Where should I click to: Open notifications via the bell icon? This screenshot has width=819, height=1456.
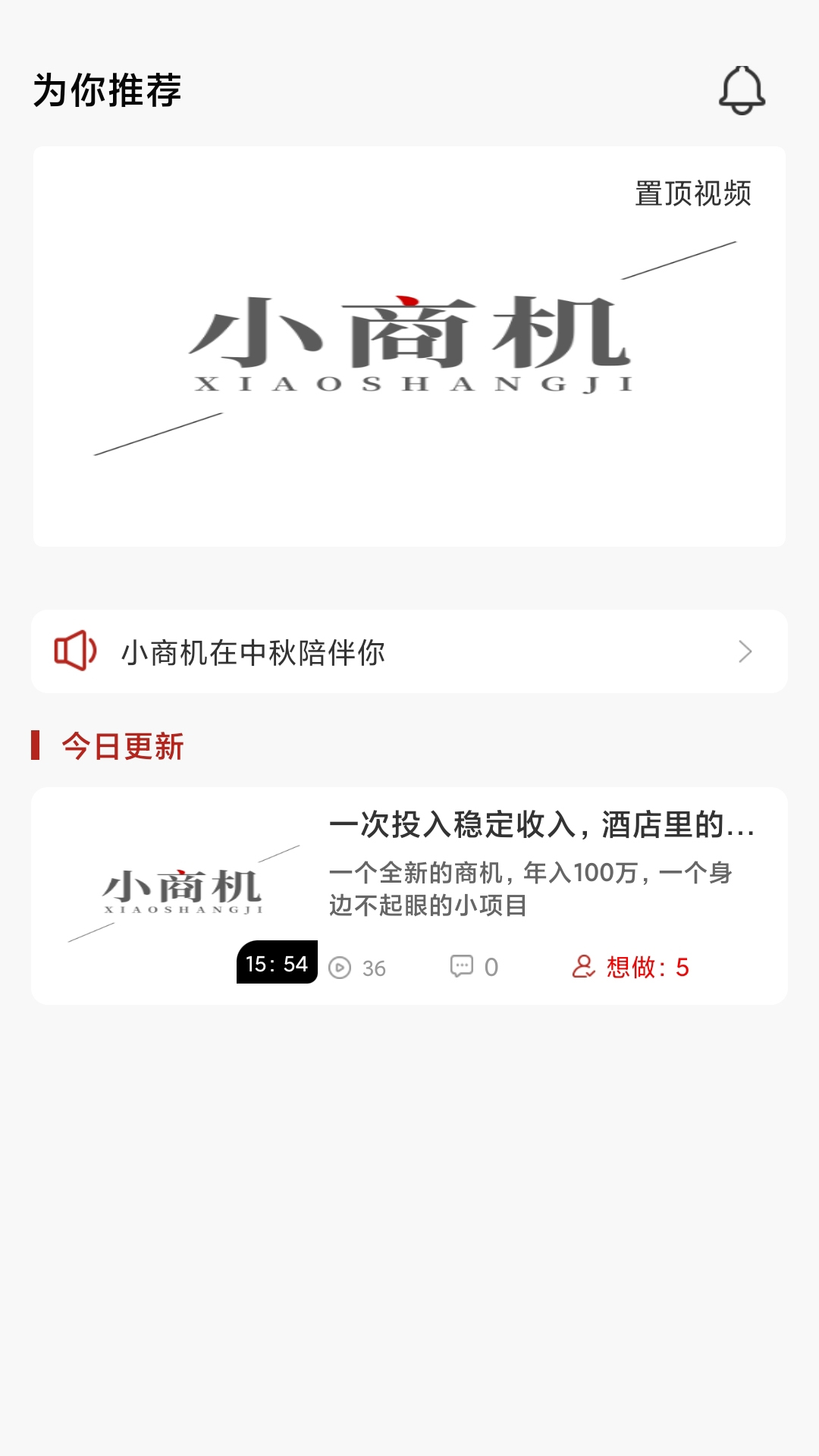[x=742, y=93]
